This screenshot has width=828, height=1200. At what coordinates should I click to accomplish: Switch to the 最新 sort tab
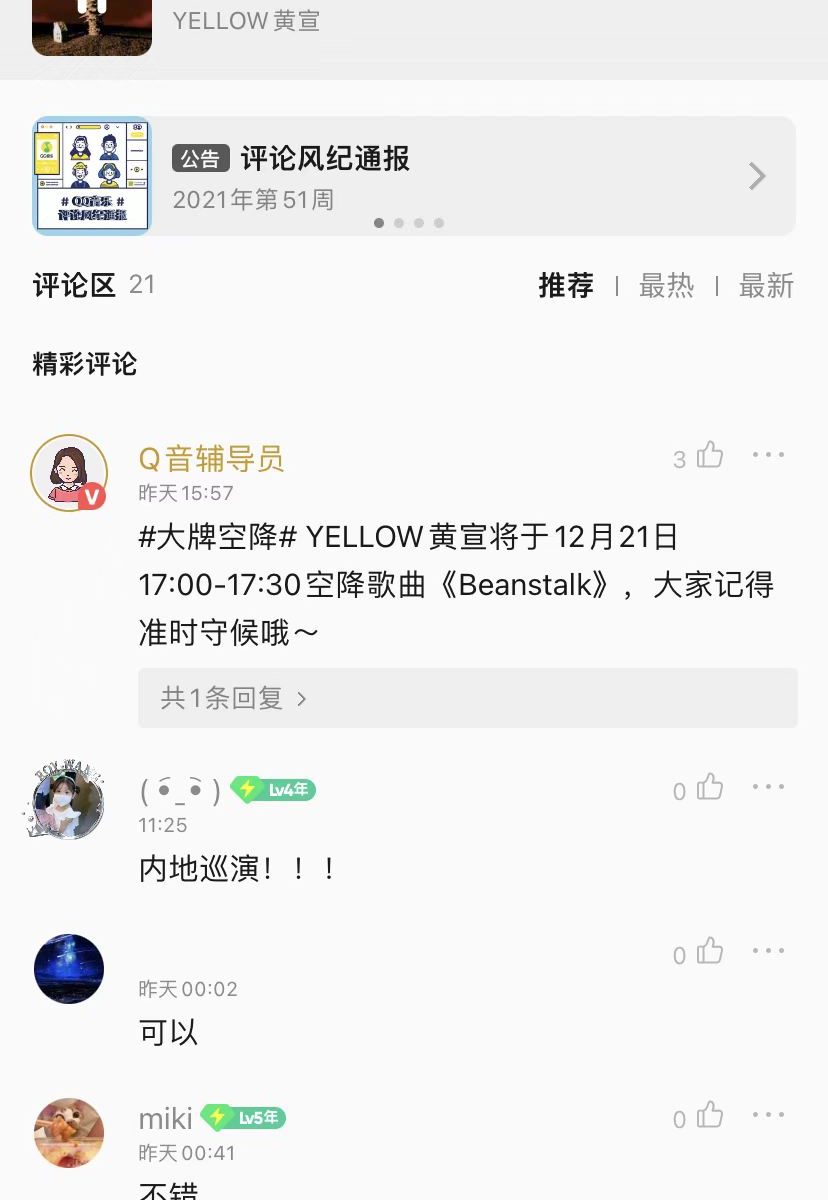(766, 286)
